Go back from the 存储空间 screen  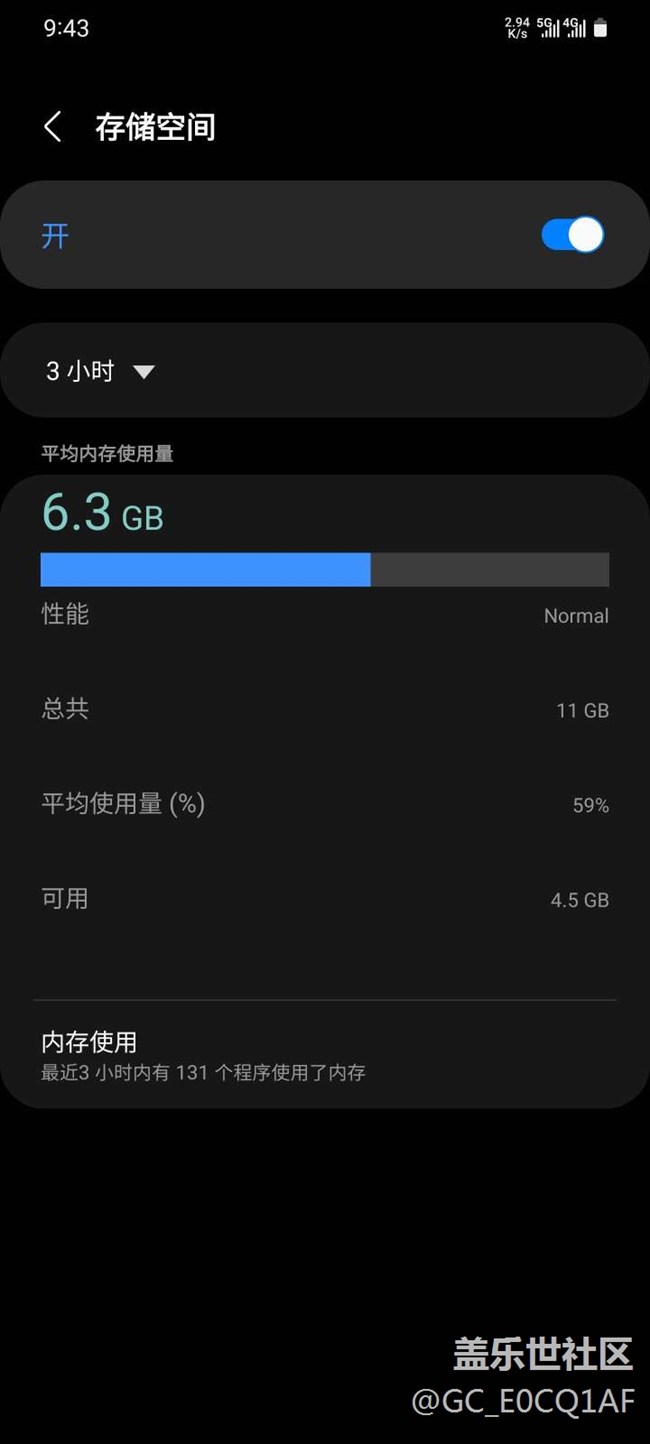point(53,127)
